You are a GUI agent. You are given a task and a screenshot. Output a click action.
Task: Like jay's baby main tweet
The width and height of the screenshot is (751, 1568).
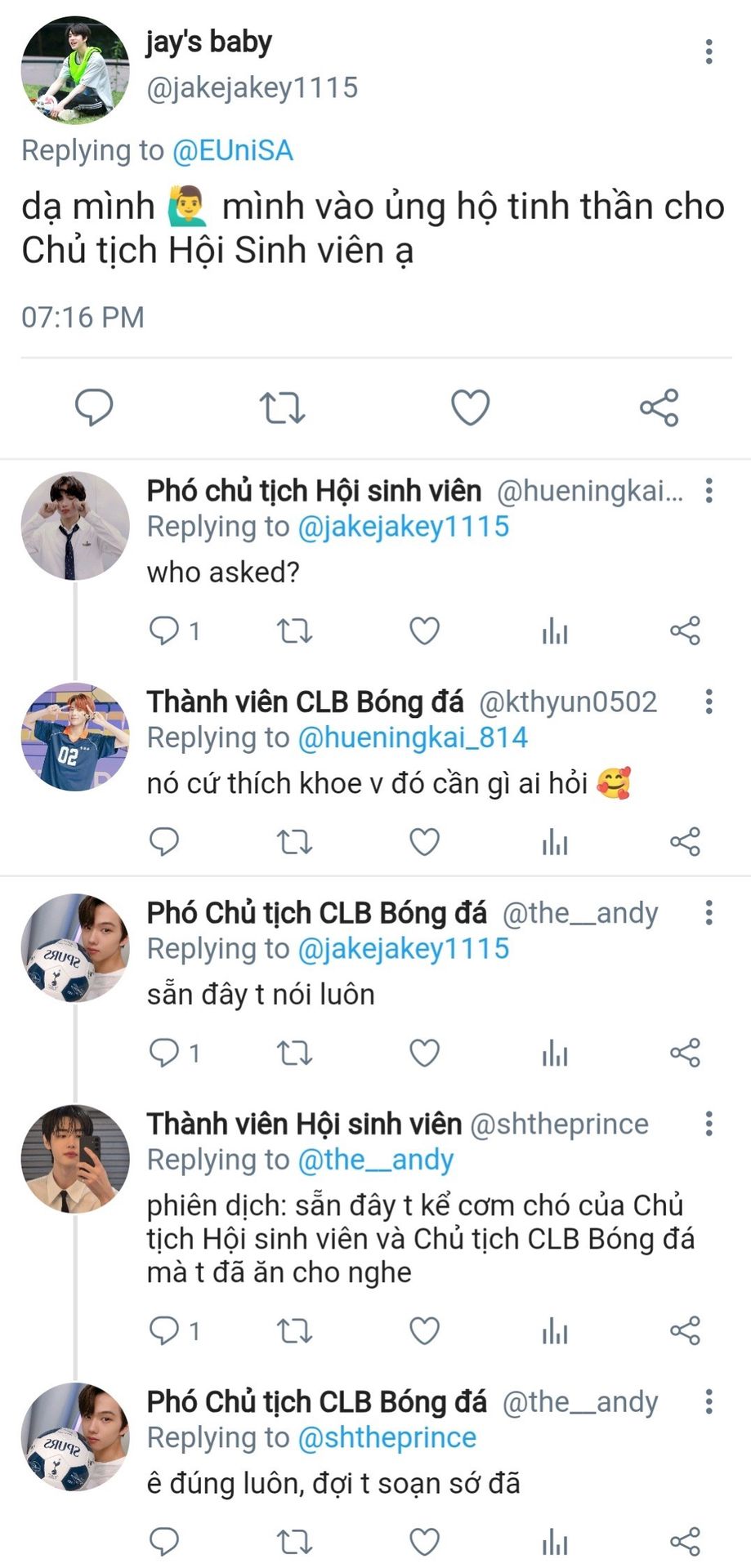tap(471, 407)
